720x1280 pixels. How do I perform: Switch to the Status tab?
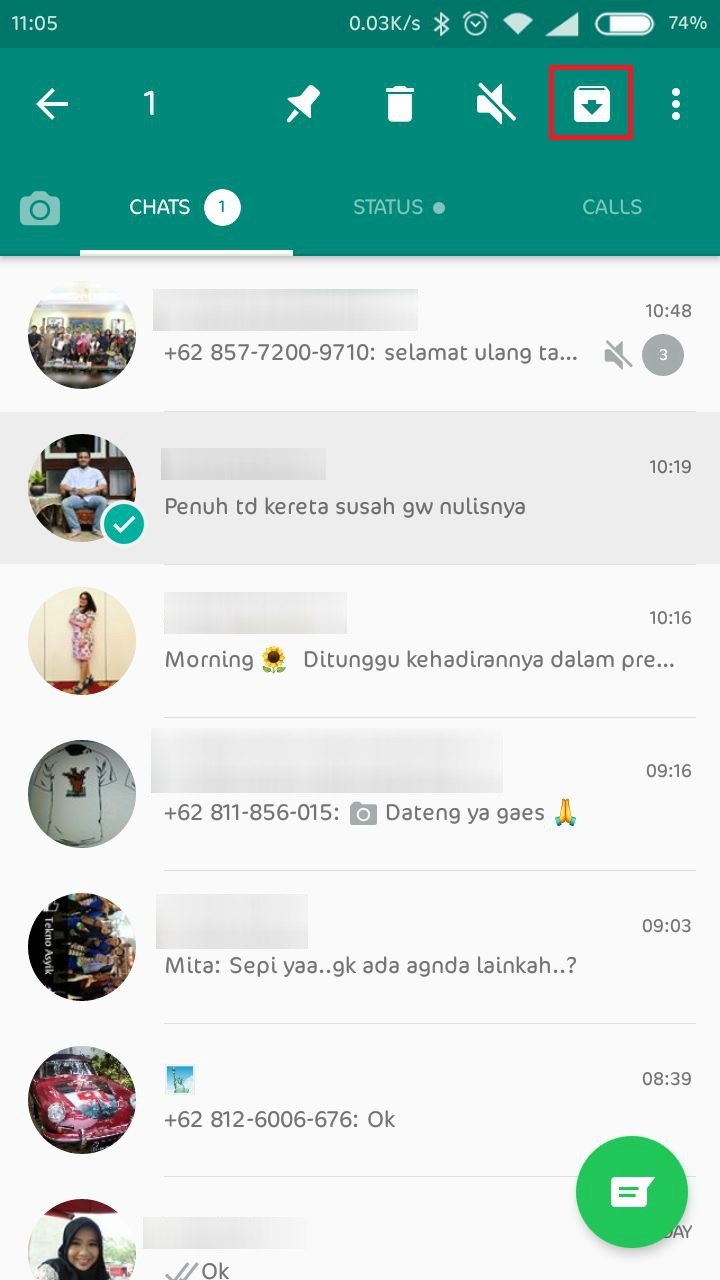(398, 208)
